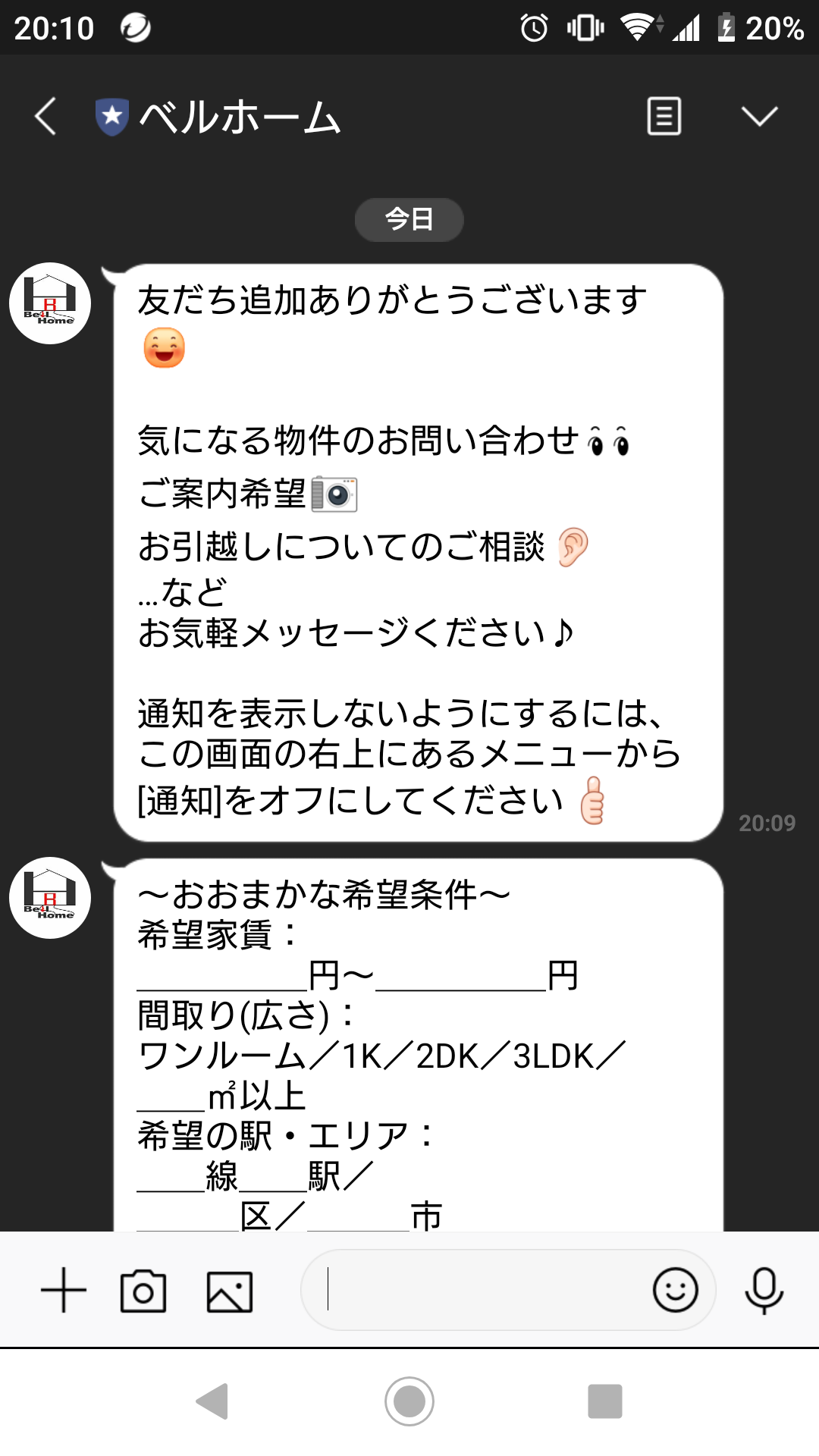Open the photo gallery picker

coord(230,1291)
